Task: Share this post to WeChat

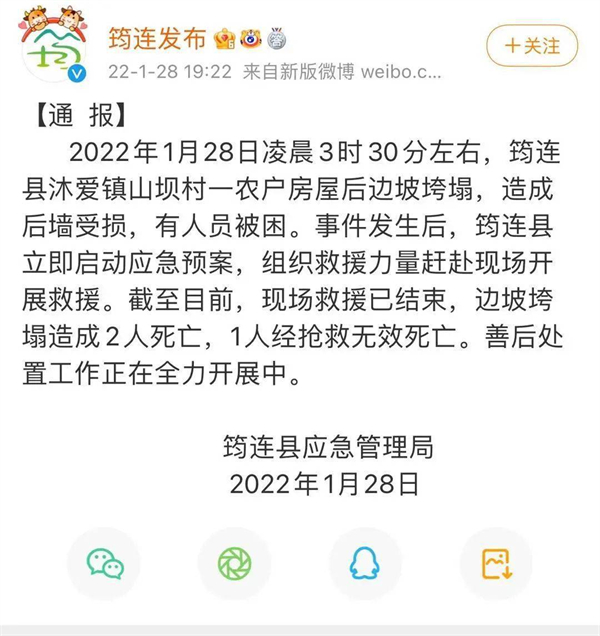Action: [x=105, y=564]
